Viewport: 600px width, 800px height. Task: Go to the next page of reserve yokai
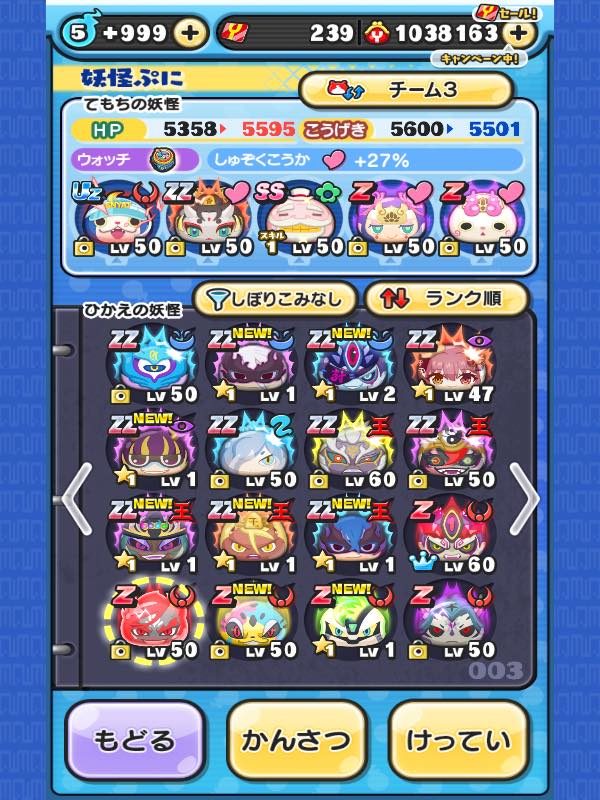524,497
